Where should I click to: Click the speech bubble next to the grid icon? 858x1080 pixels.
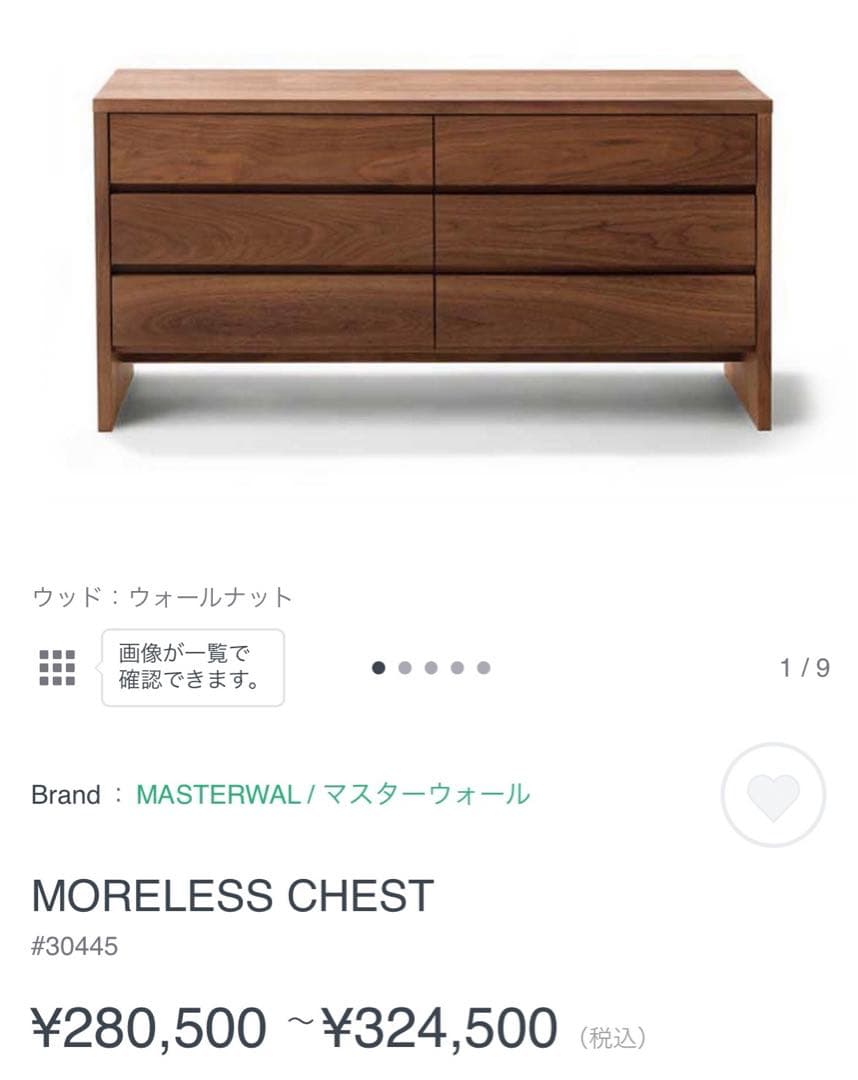(193, 665)
